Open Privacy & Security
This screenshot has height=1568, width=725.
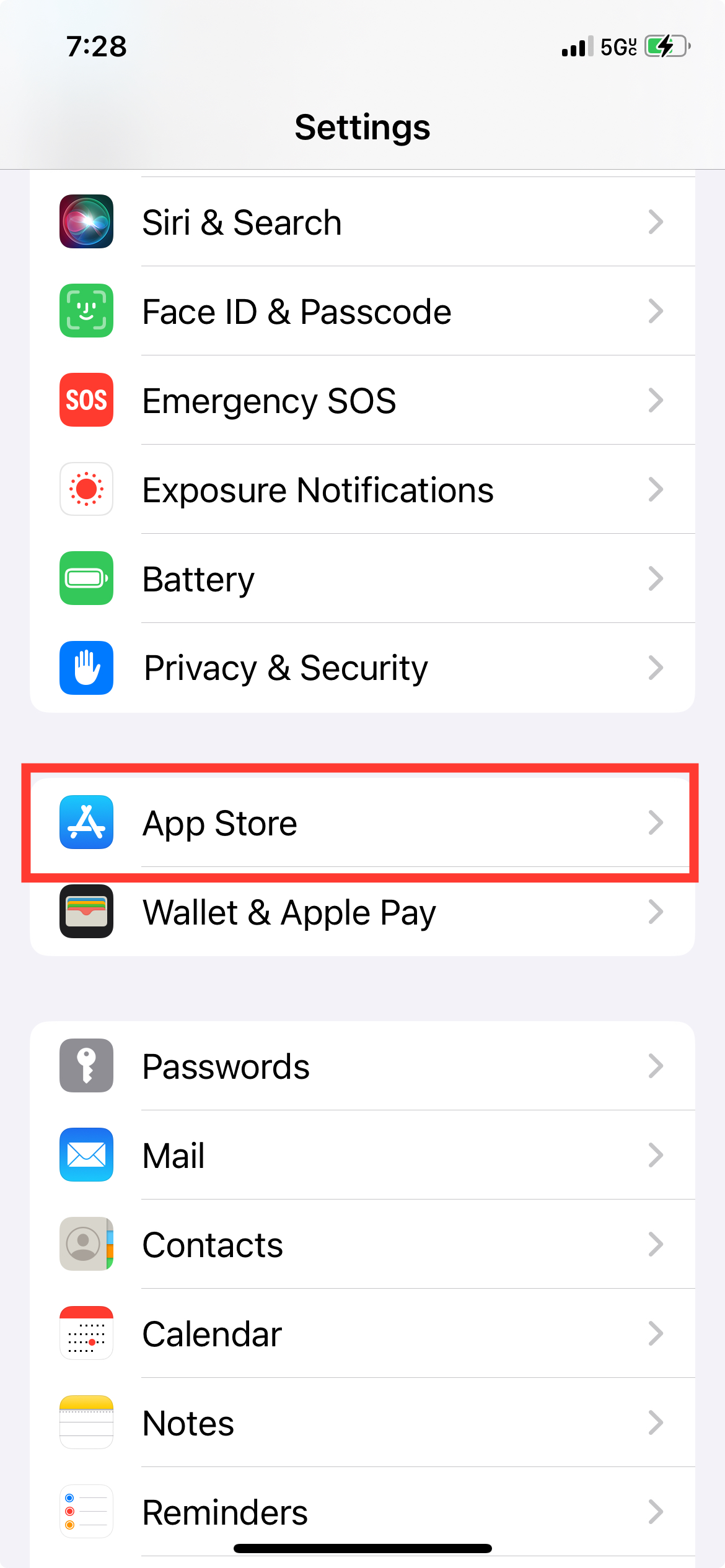coord(362,668)
